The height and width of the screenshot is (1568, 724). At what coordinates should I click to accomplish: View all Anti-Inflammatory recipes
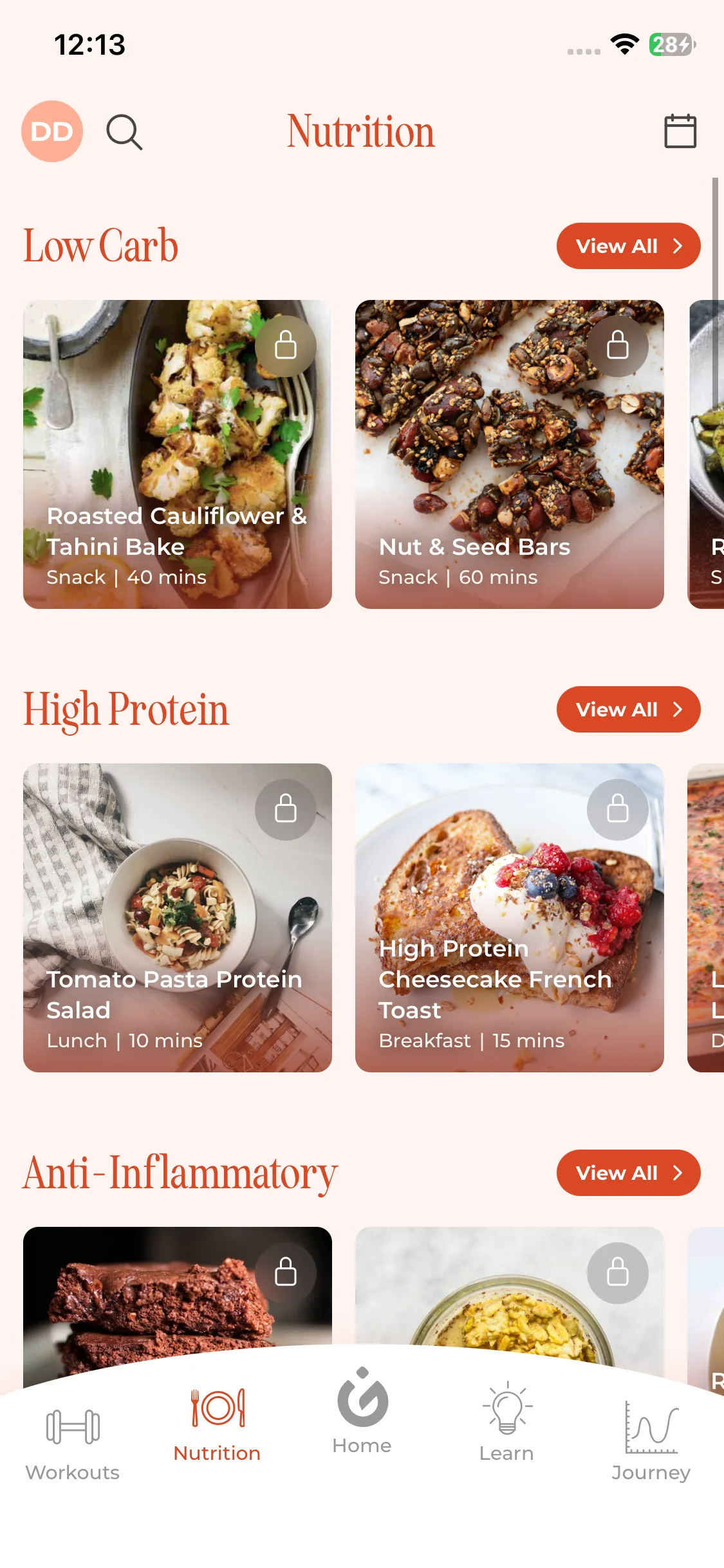tap(627, 1173)
